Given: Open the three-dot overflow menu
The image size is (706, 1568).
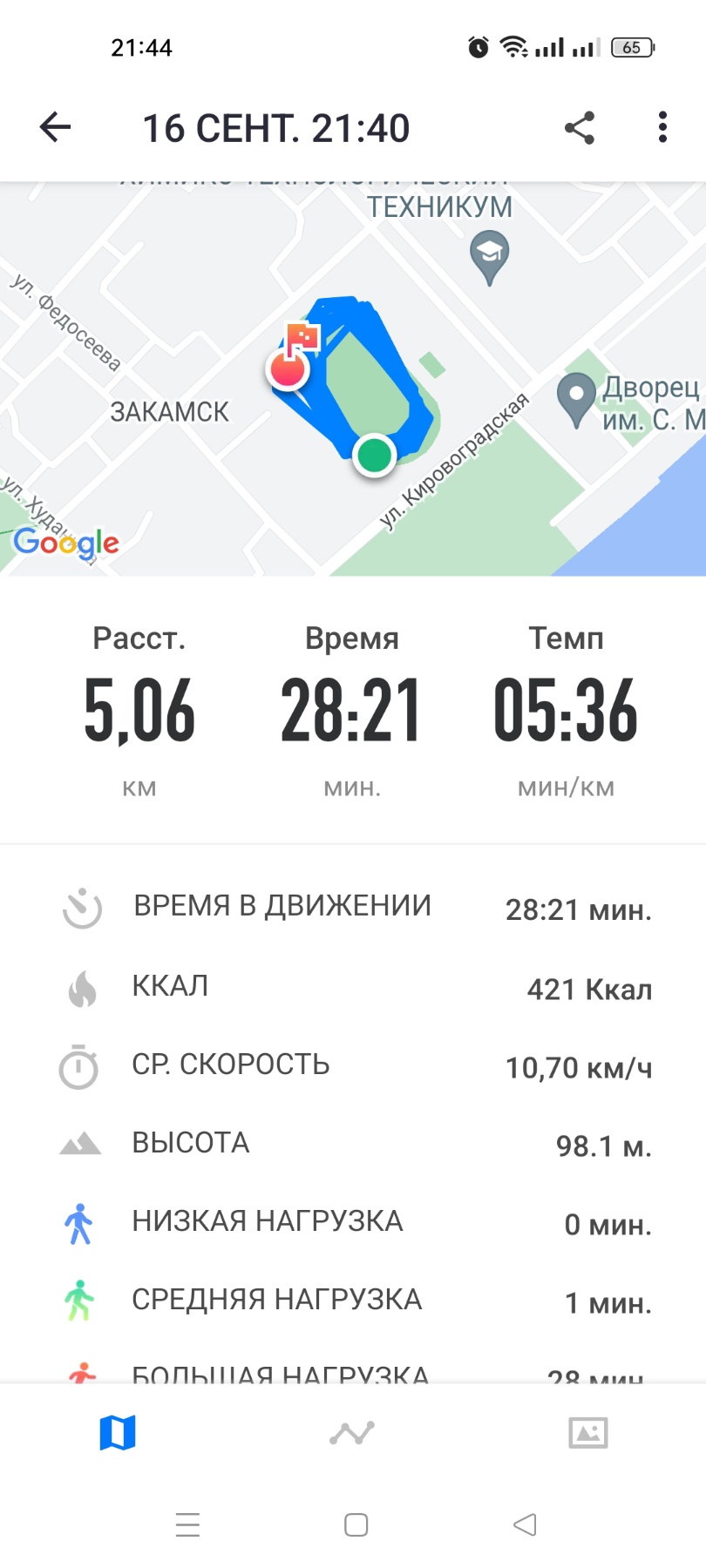Looking at the screenshot, I should (x=662, y=128).
